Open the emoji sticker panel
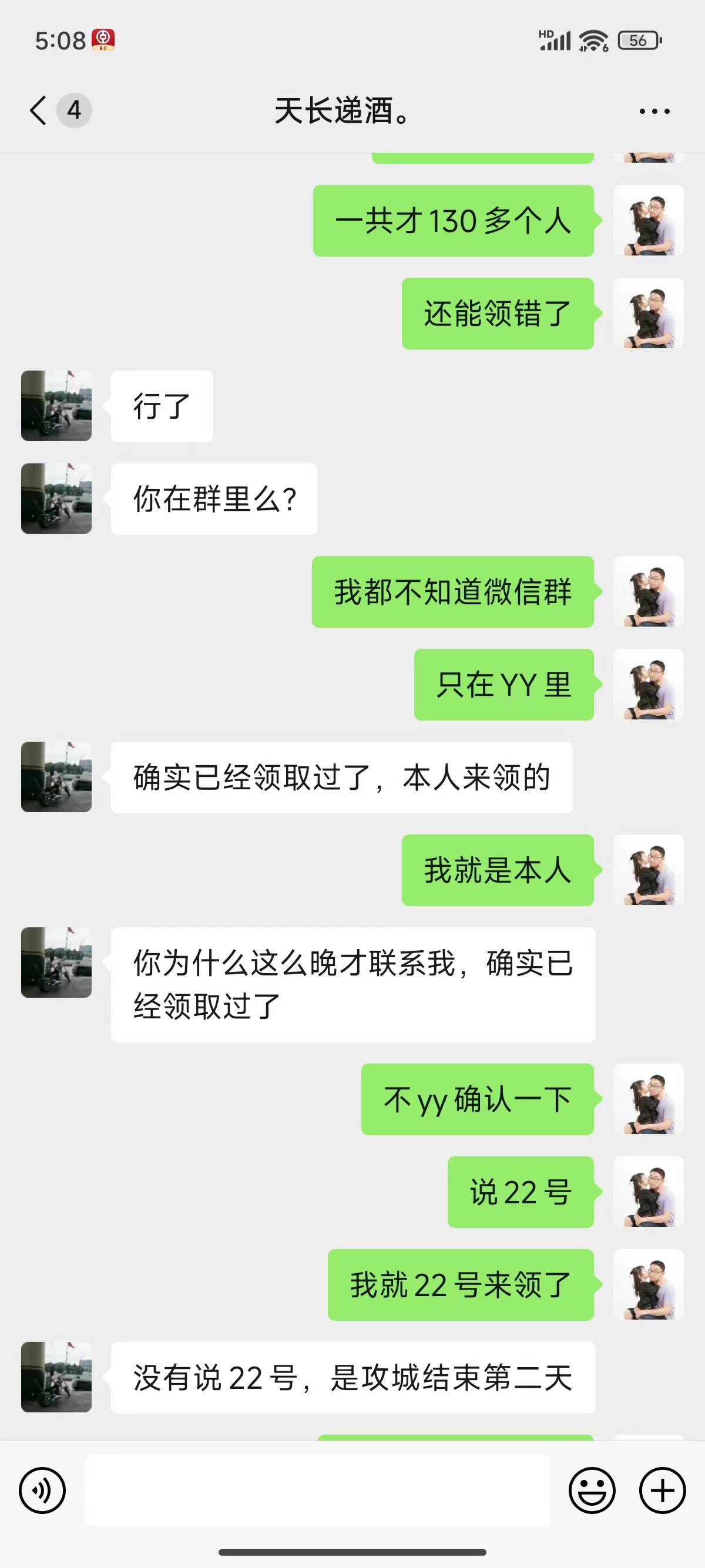Viewport: 705px width, 1568px height. [592, 1490]
